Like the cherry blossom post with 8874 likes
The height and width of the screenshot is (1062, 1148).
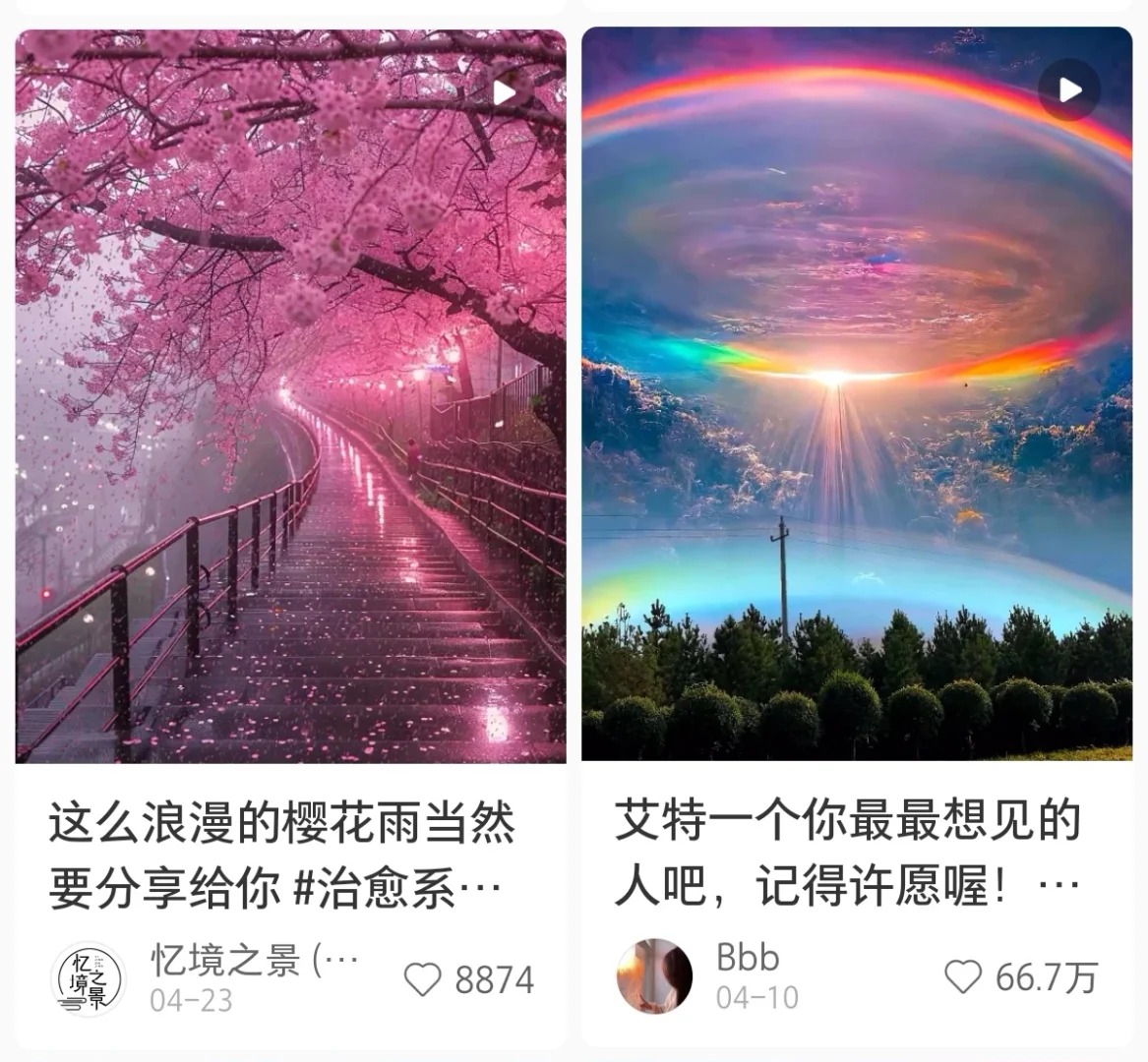[423, 980]
